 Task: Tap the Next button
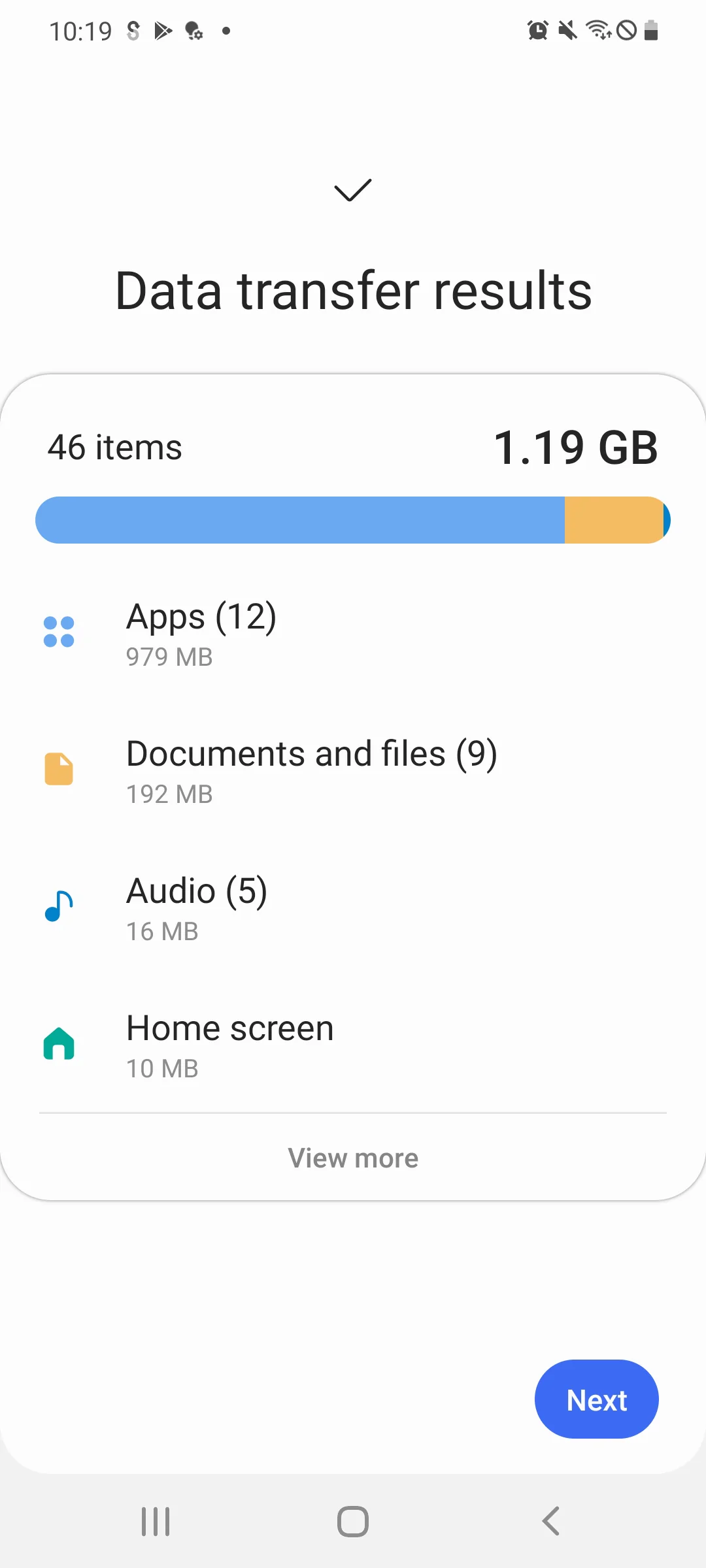(x=596, y=1399)
